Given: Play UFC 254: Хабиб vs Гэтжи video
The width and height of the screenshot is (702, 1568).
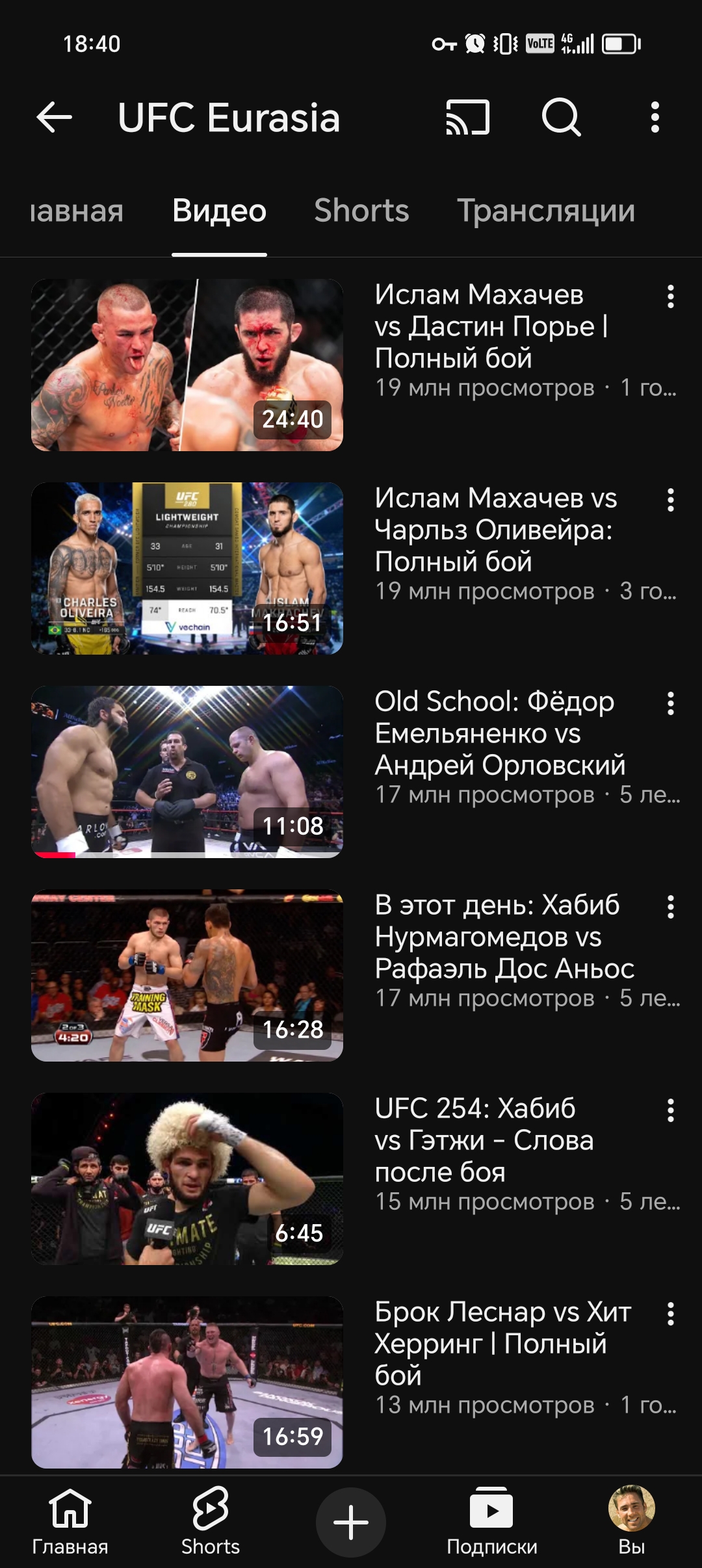Looking at the screenshot, I should [x=187, y=1179].
